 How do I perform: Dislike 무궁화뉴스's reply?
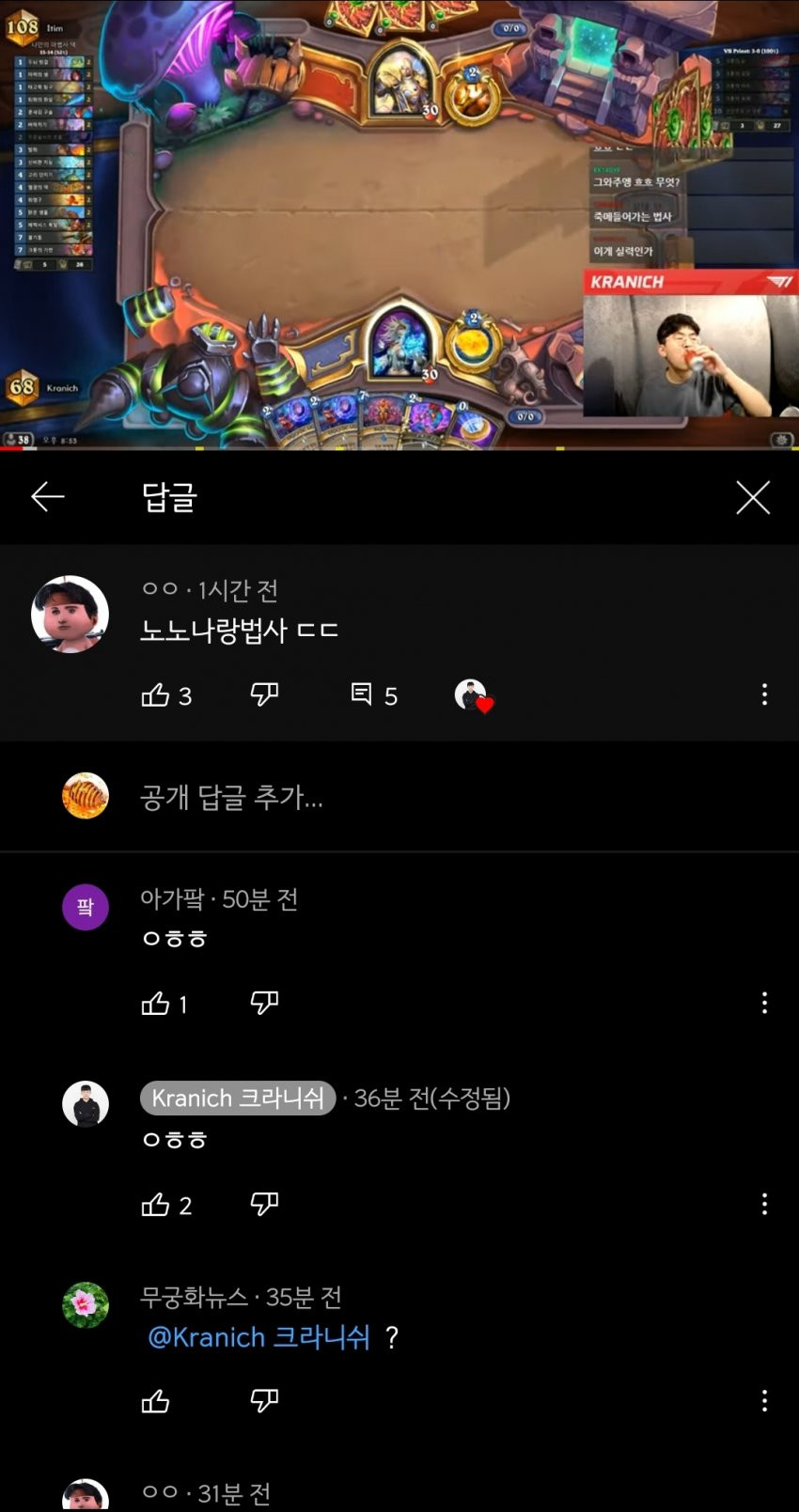pos(264,1401)
